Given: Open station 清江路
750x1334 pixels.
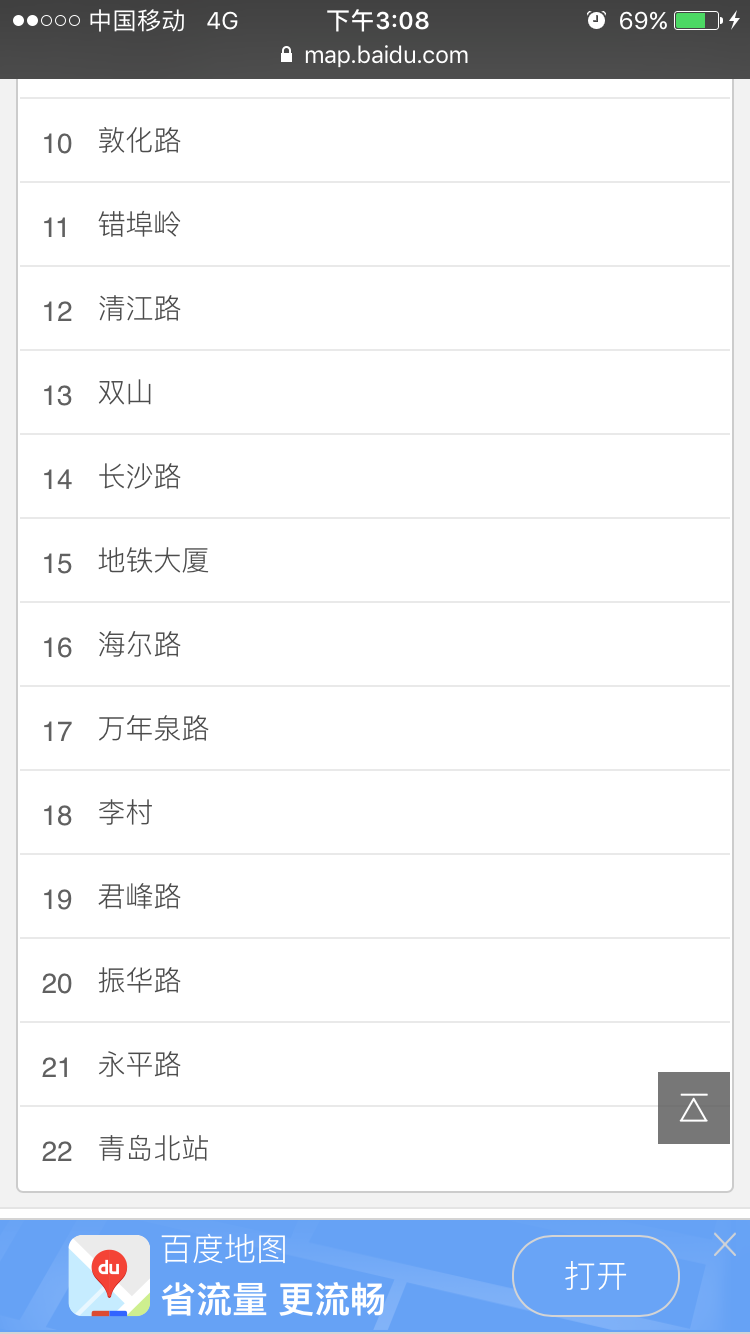Looking at the screenshot, I should click(375, 309).
